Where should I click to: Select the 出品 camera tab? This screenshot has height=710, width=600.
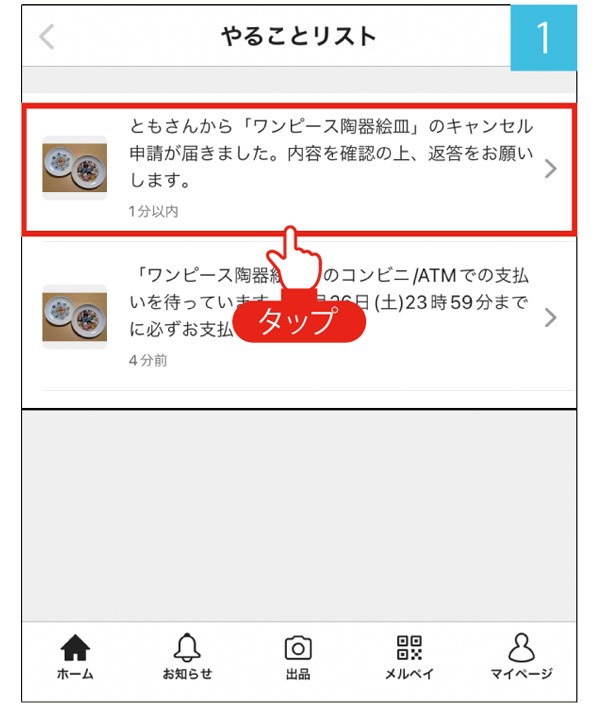click(x=298, y=657)
